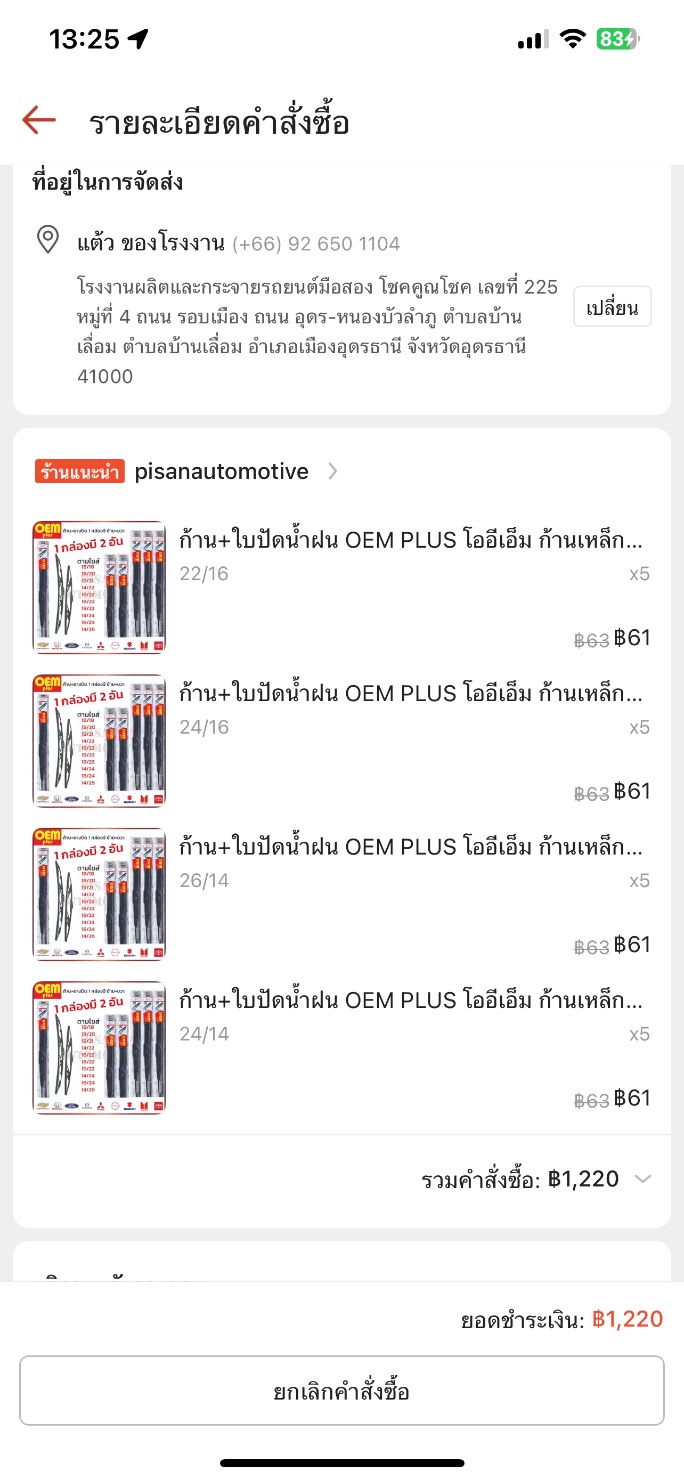Open the pisanautomotive shop page

pyautogui.click(x=221, y=471)
